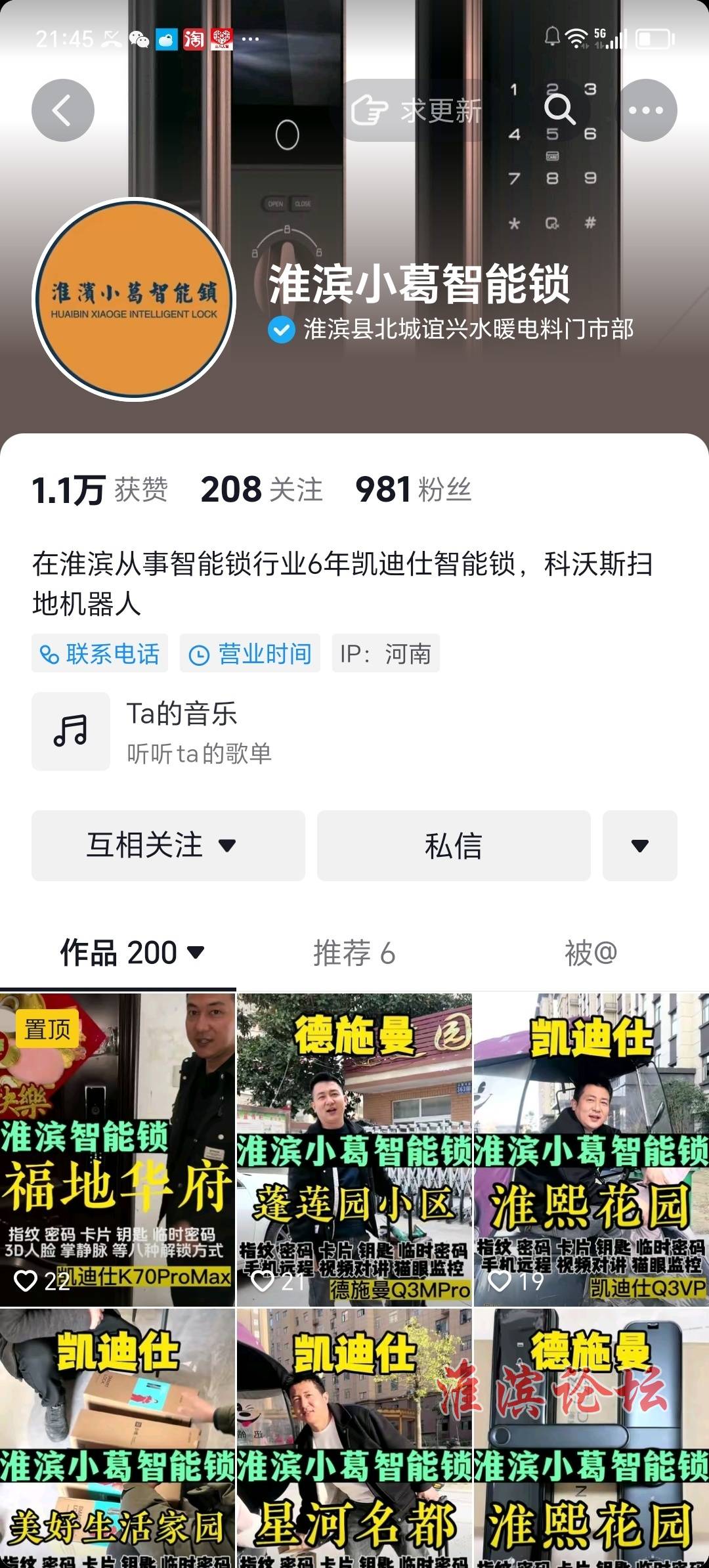
Task: Switch to the 推荐 6 tab
Action: [354, 953]
